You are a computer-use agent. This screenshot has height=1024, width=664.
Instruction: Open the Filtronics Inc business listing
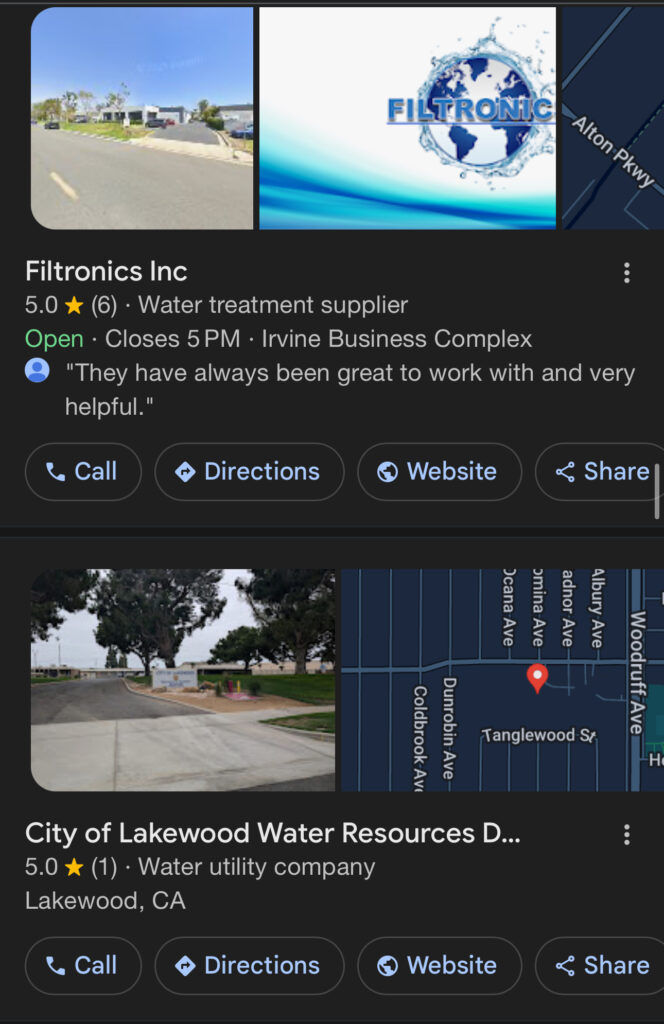(x=106, y=272)
